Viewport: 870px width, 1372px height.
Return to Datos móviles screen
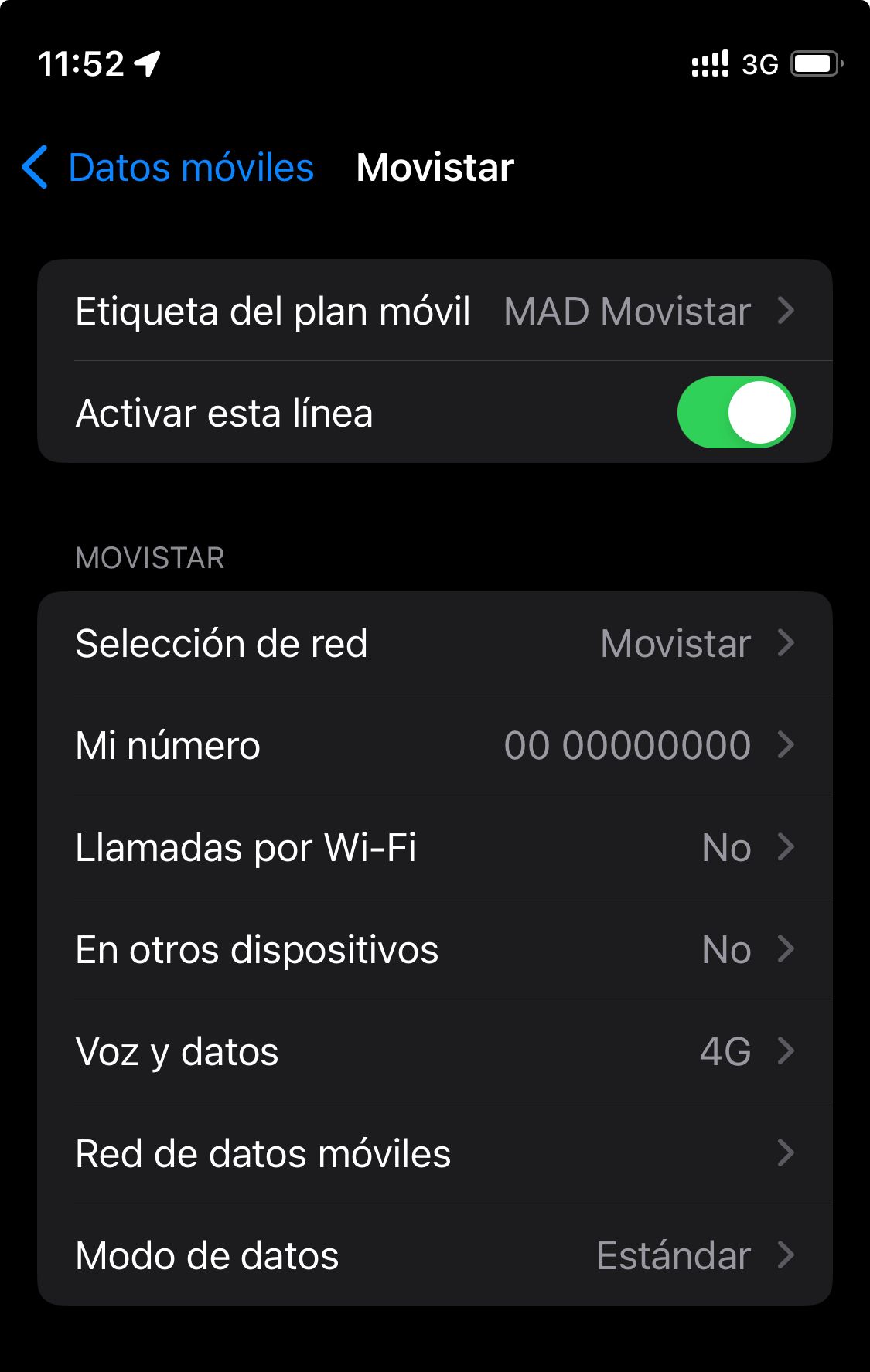pos(190,167)
